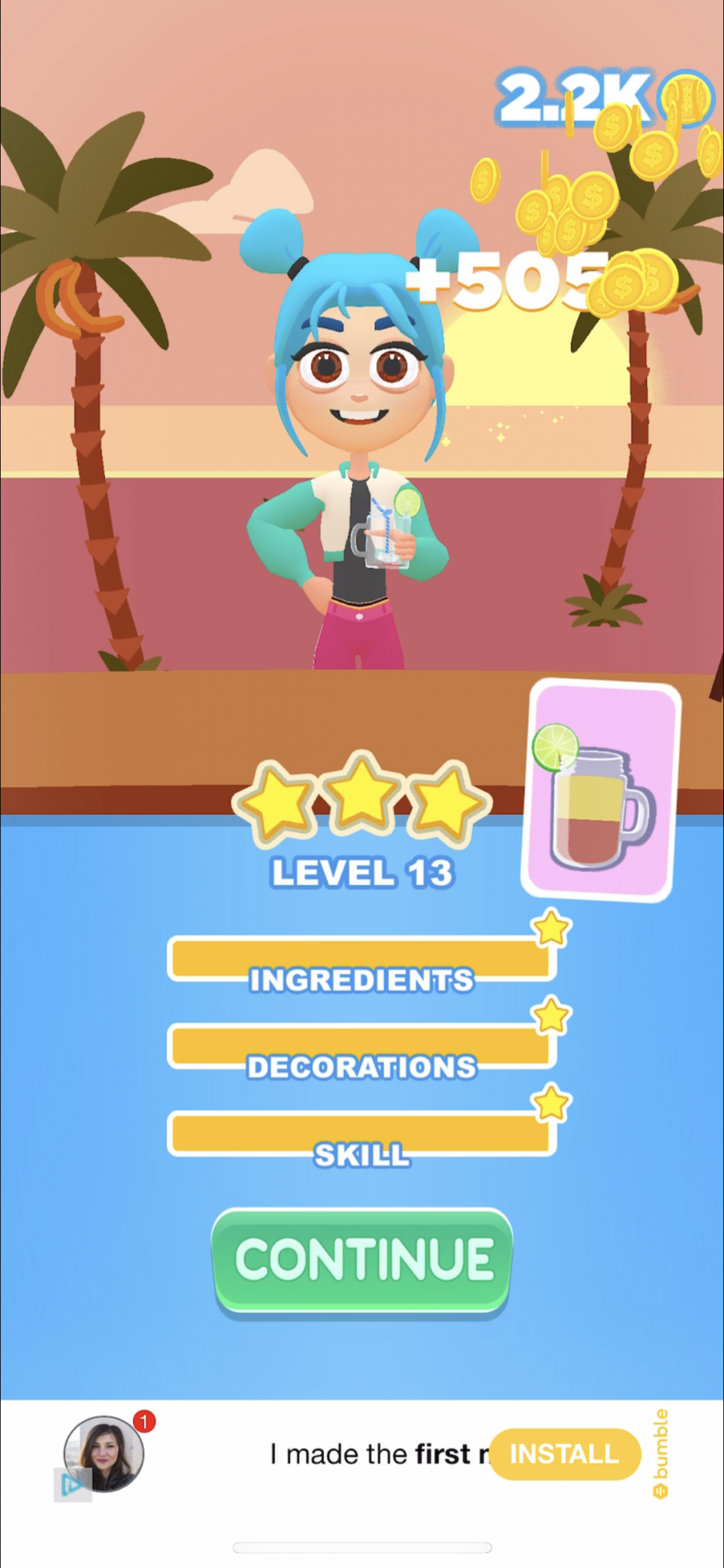The height and width of the screenshot is (1568, 724).
Task: Select the rightmost rating star
Action: [x=447, y=802]
